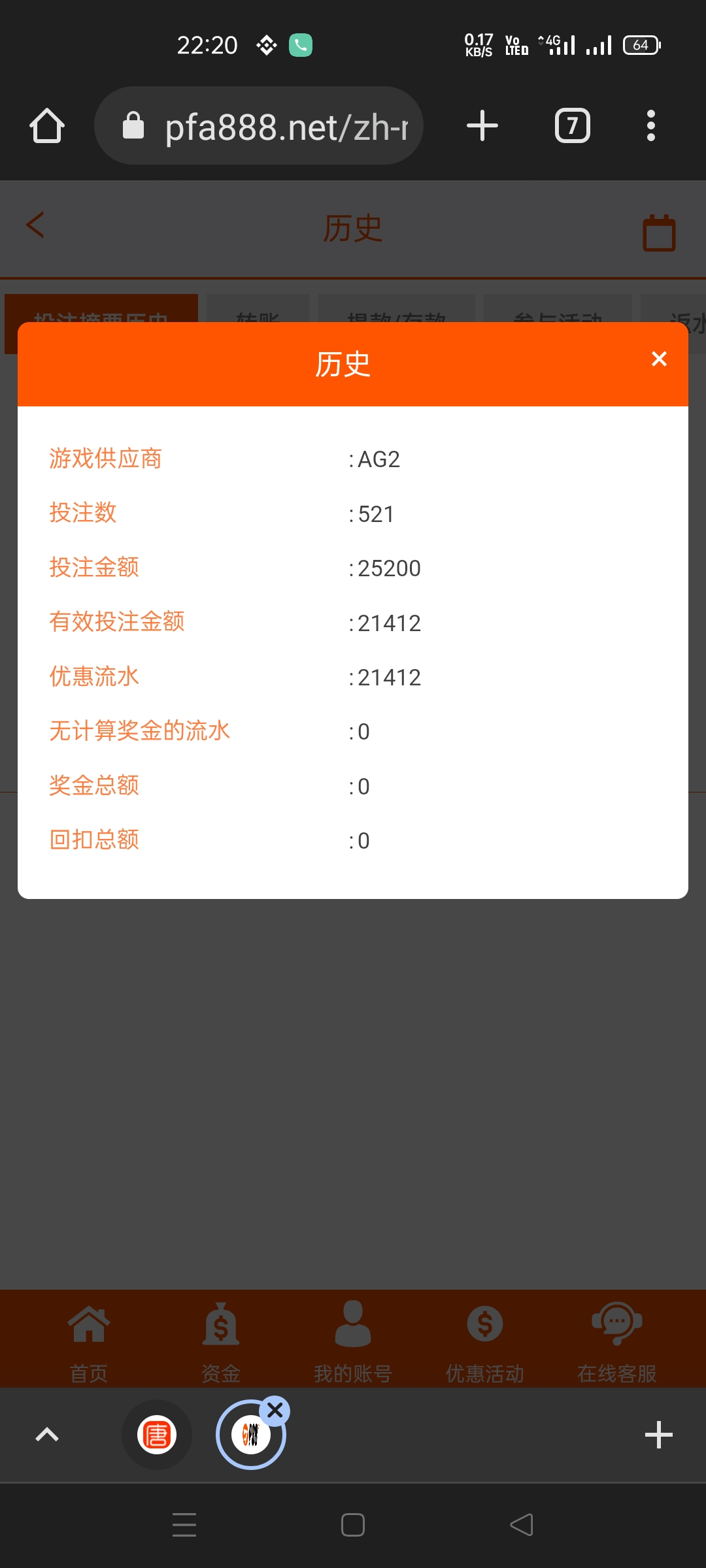The image size is (706, 1568).
Task: Close the 历史 dialog
Action: (659, 359)
